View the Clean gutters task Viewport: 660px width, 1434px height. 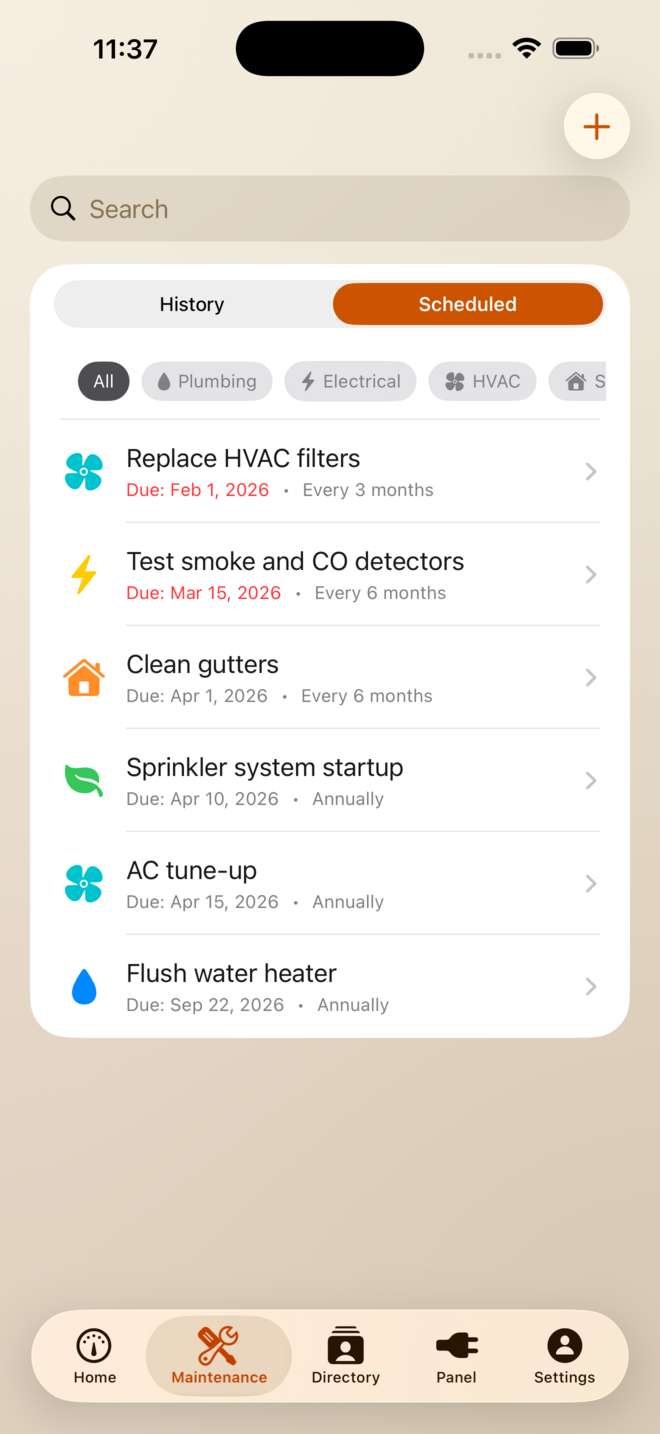330,678
